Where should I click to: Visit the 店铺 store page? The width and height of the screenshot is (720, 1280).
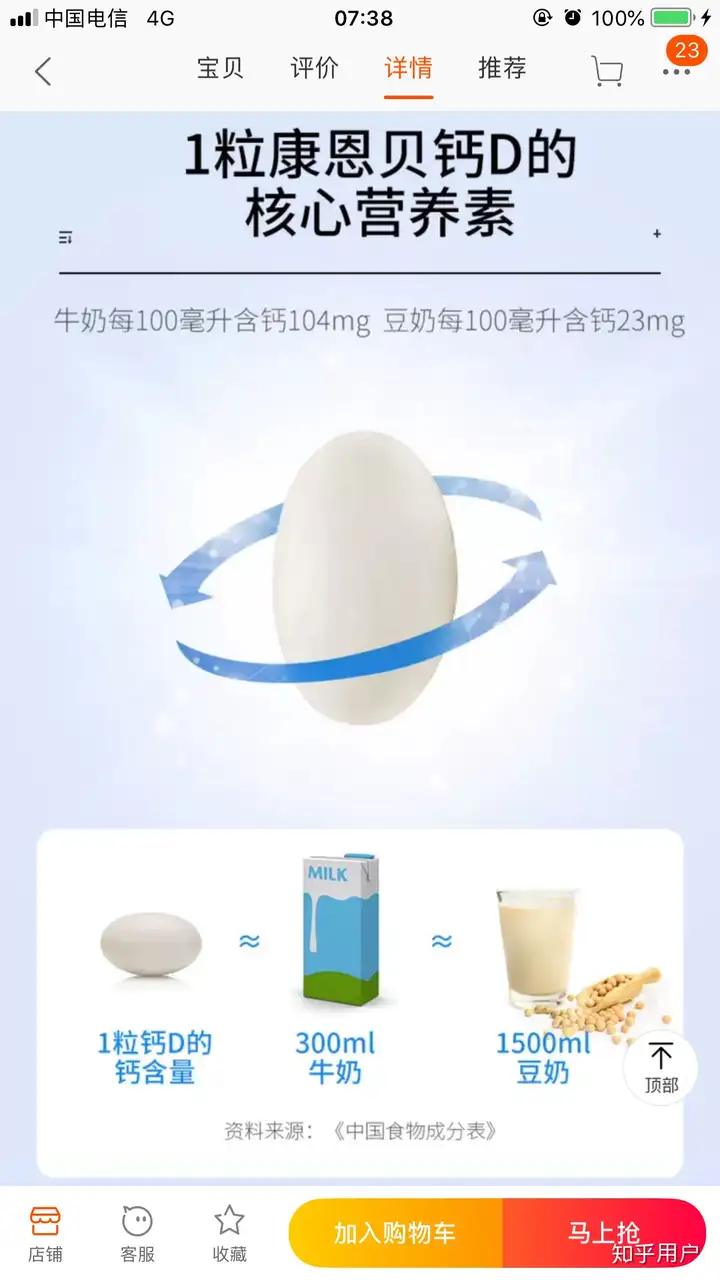pyautogui.click(x=45, y=1233)
